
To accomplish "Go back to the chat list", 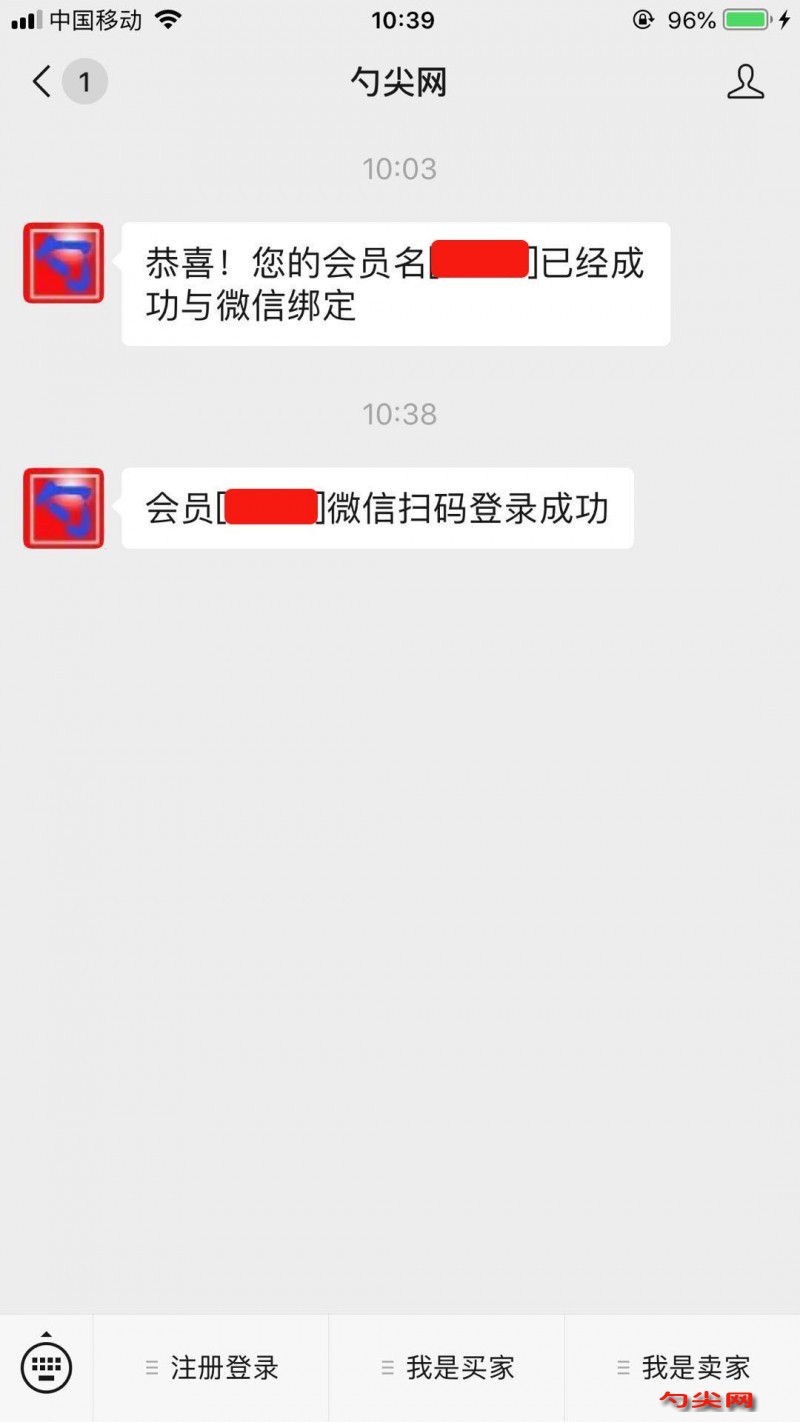I will pyautogui.click(x=42, y=82).
